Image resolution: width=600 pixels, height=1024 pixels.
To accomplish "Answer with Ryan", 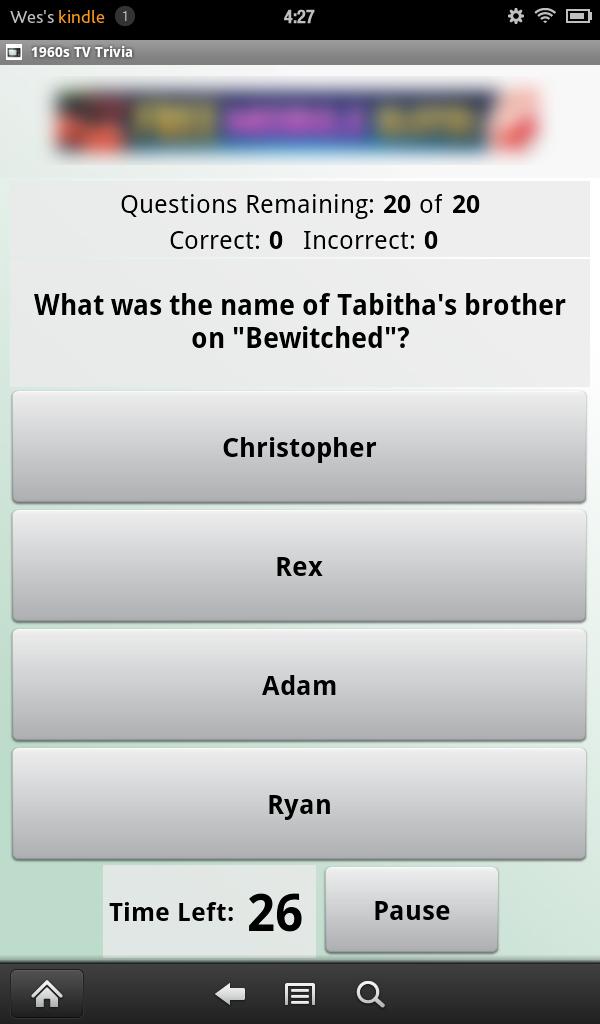I will coord(299,804).
